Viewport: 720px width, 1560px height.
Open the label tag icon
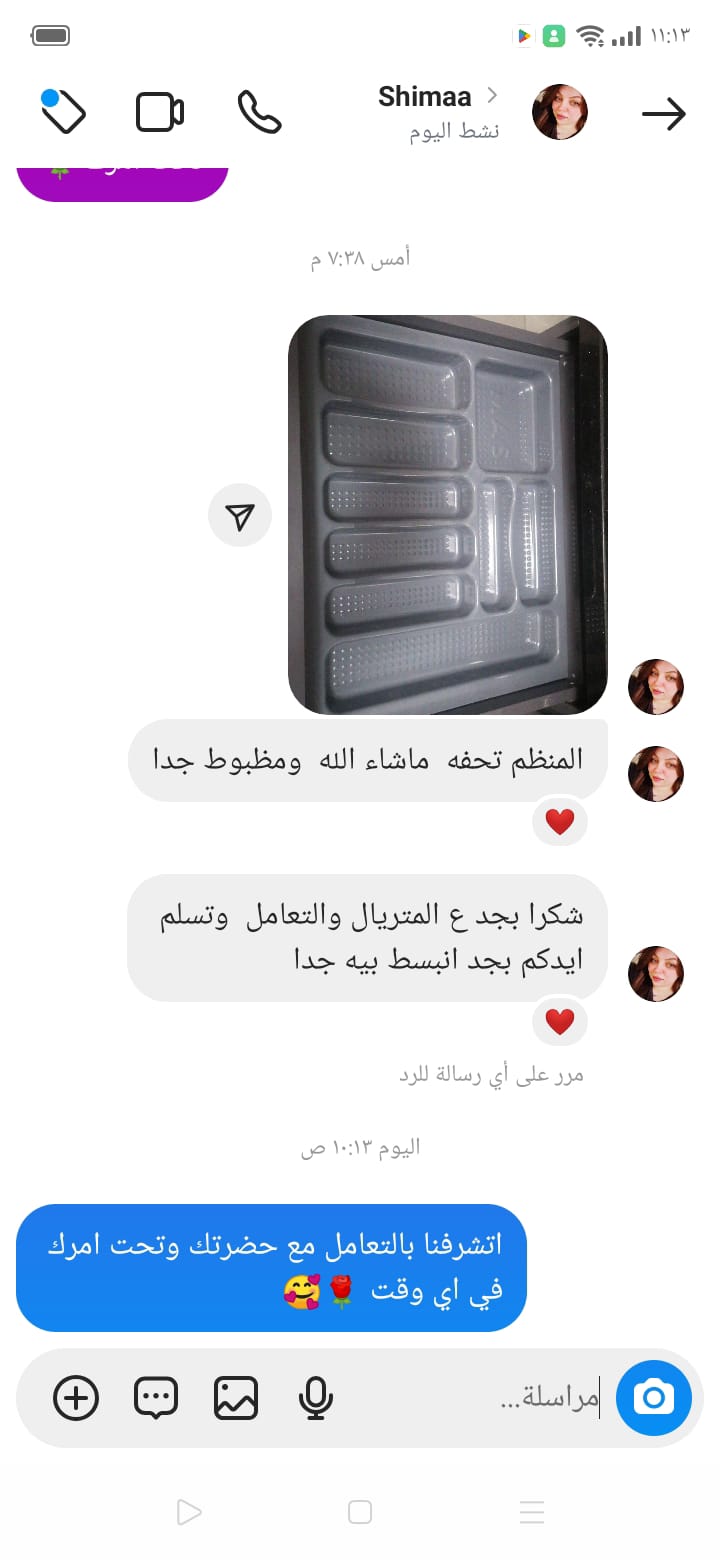pyautogui.click(x=63, y=111)
